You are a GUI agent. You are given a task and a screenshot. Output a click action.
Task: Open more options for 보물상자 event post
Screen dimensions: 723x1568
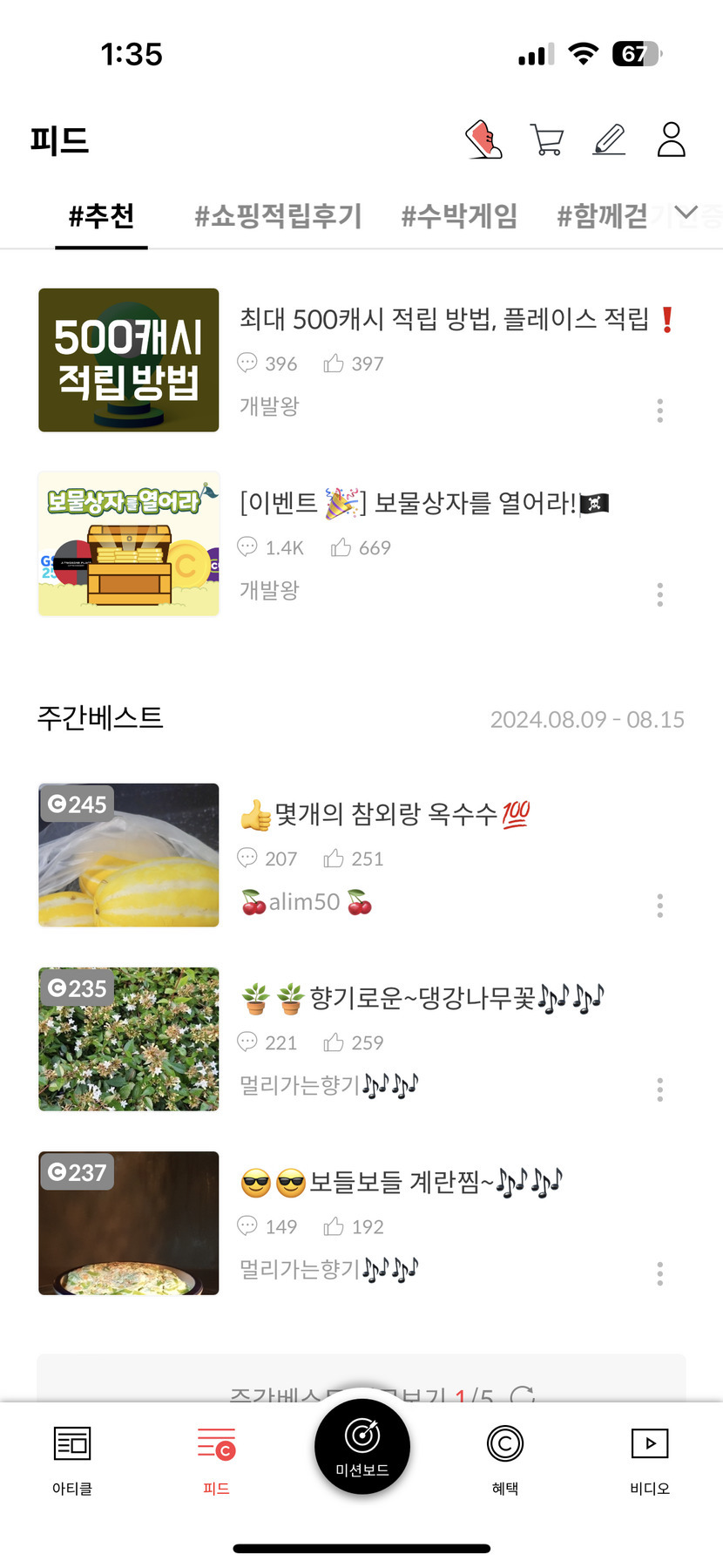coord(660,595)
